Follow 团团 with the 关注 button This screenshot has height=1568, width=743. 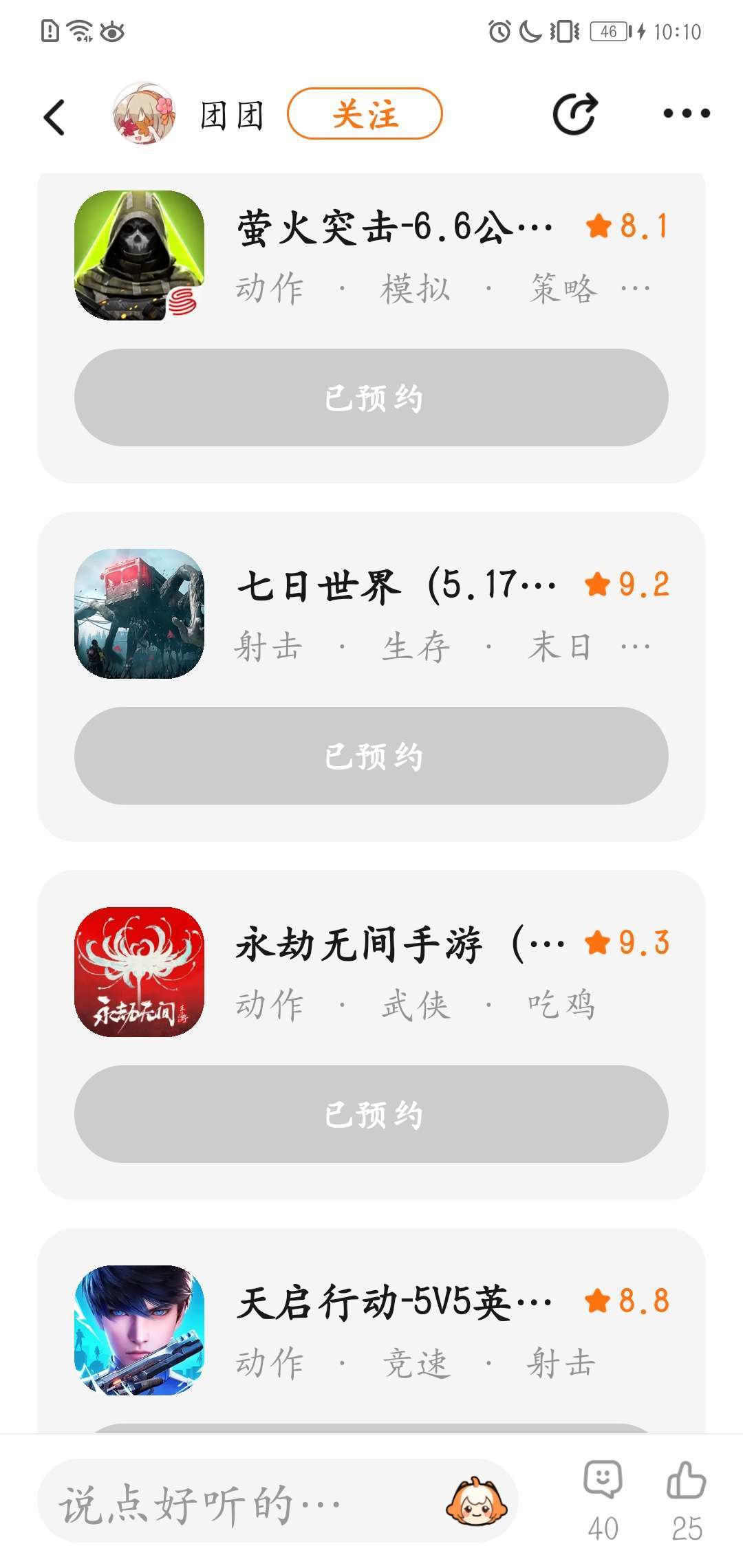click(x=364, y=114)
